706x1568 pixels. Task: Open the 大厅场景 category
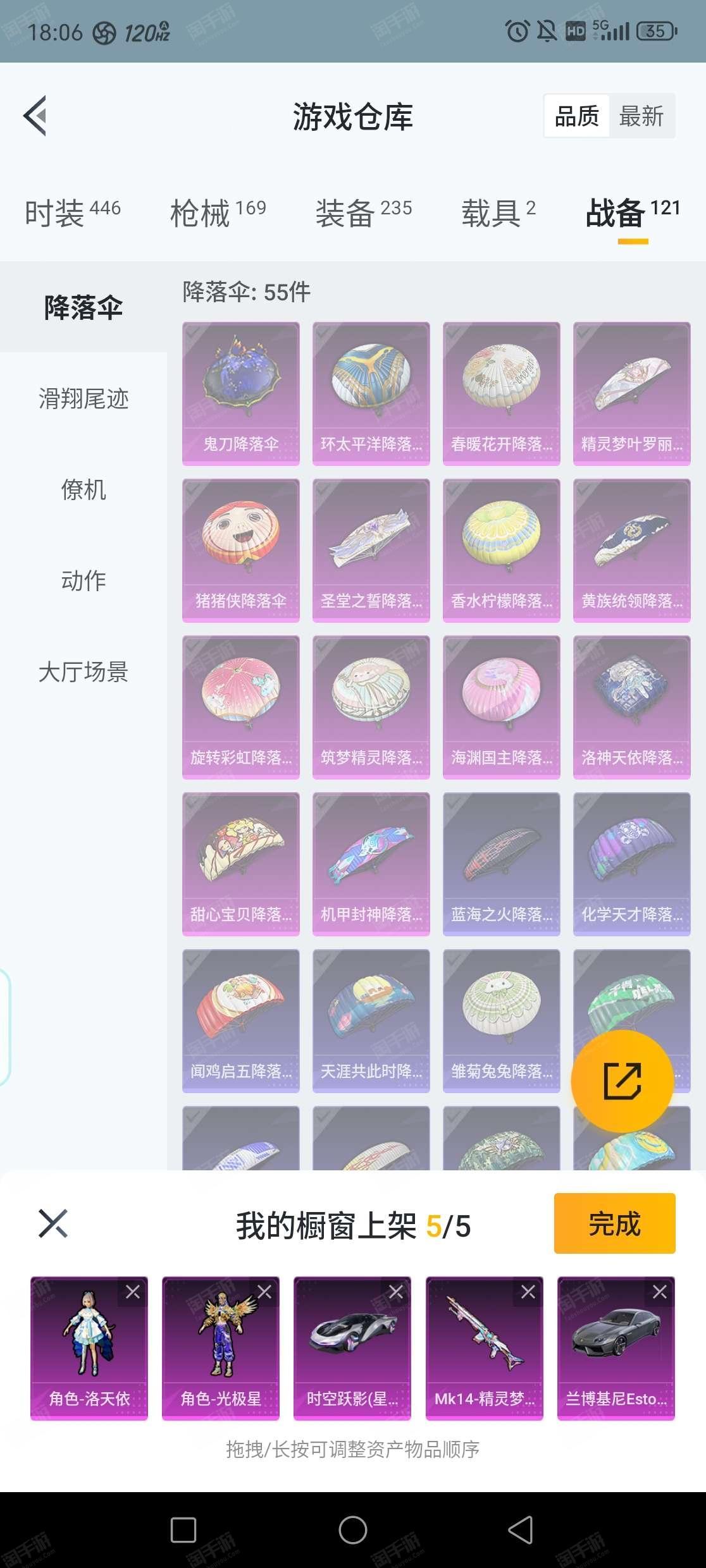84,672
